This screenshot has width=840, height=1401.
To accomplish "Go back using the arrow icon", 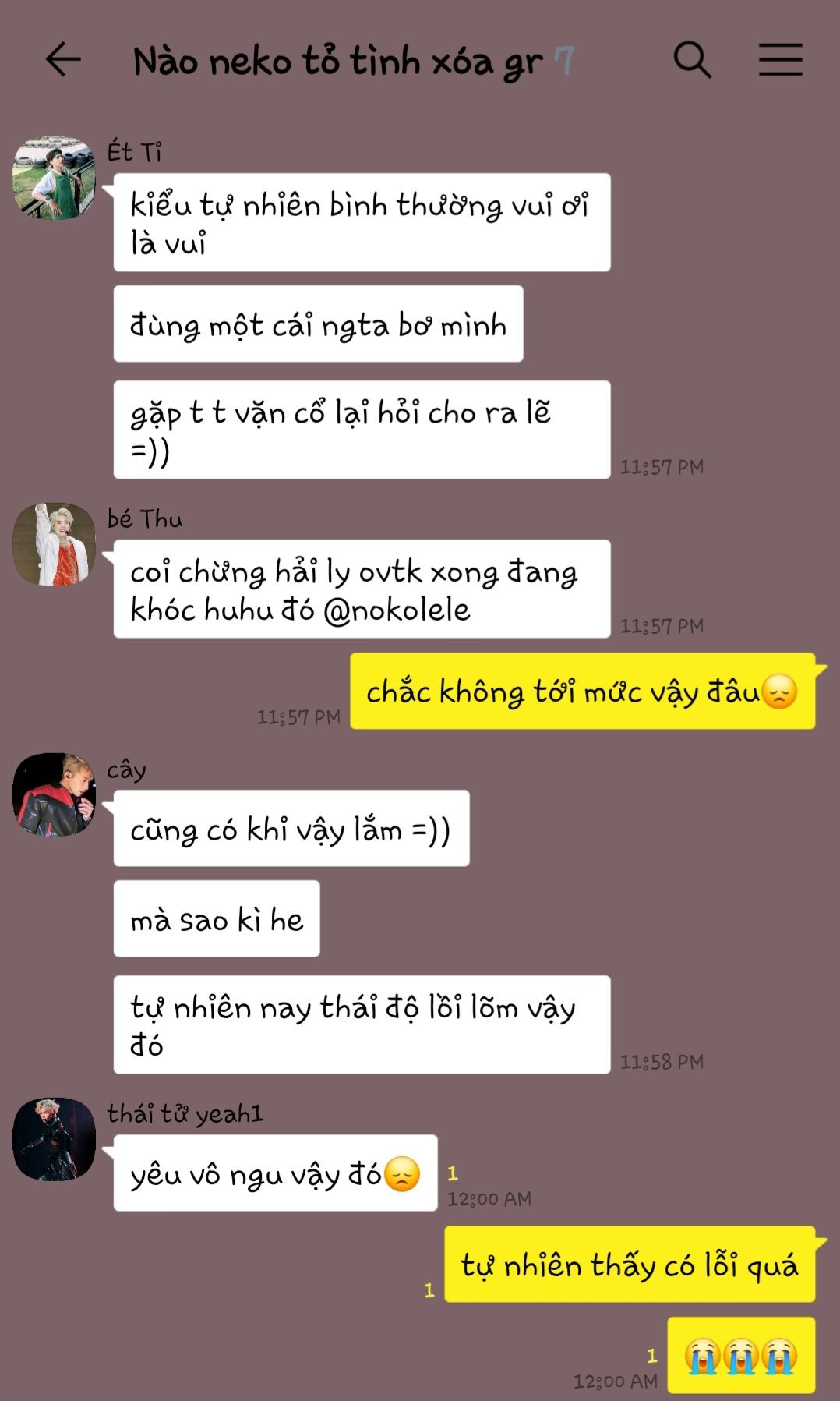I will tap(63, 60).
